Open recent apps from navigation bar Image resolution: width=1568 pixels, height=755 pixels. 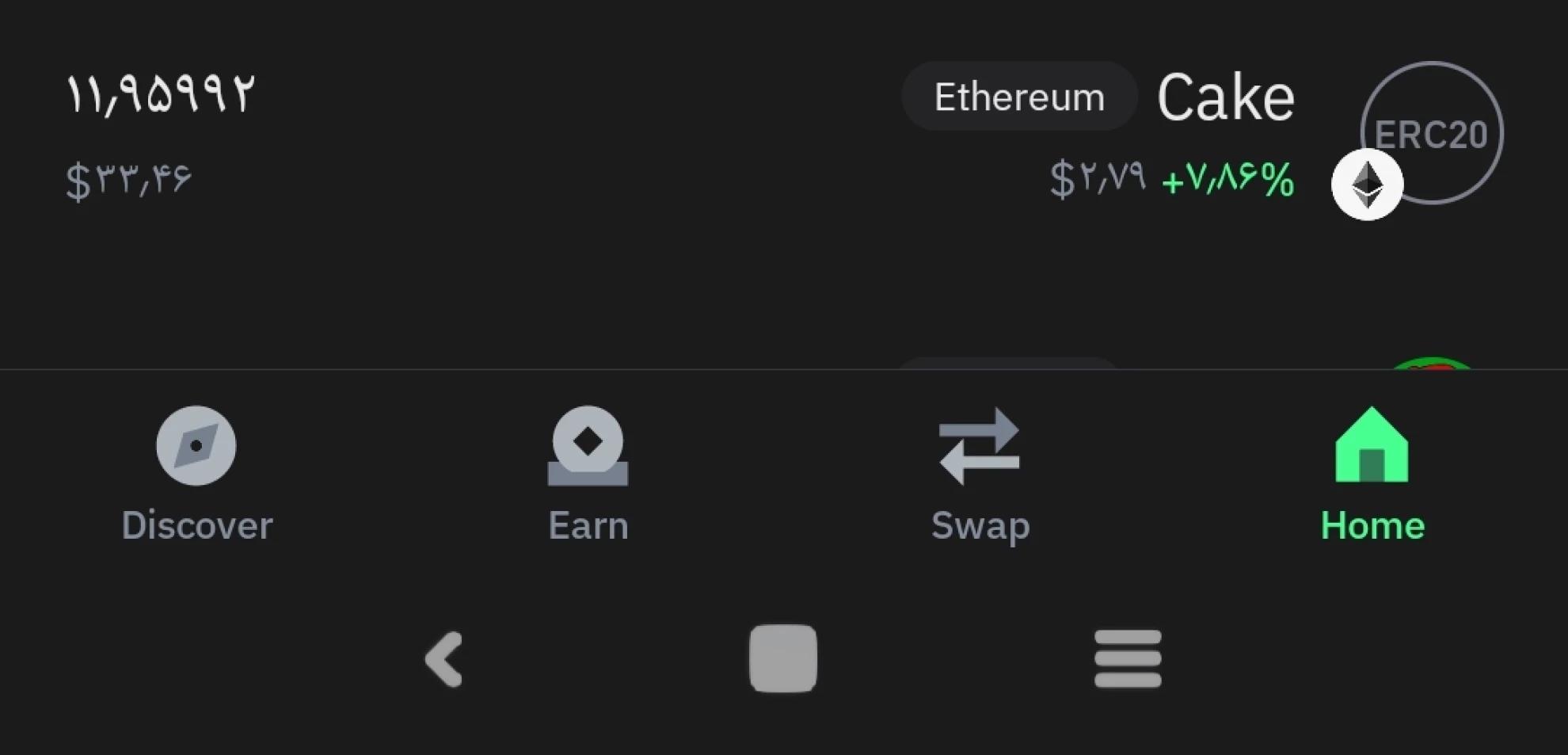[1127, 658]
